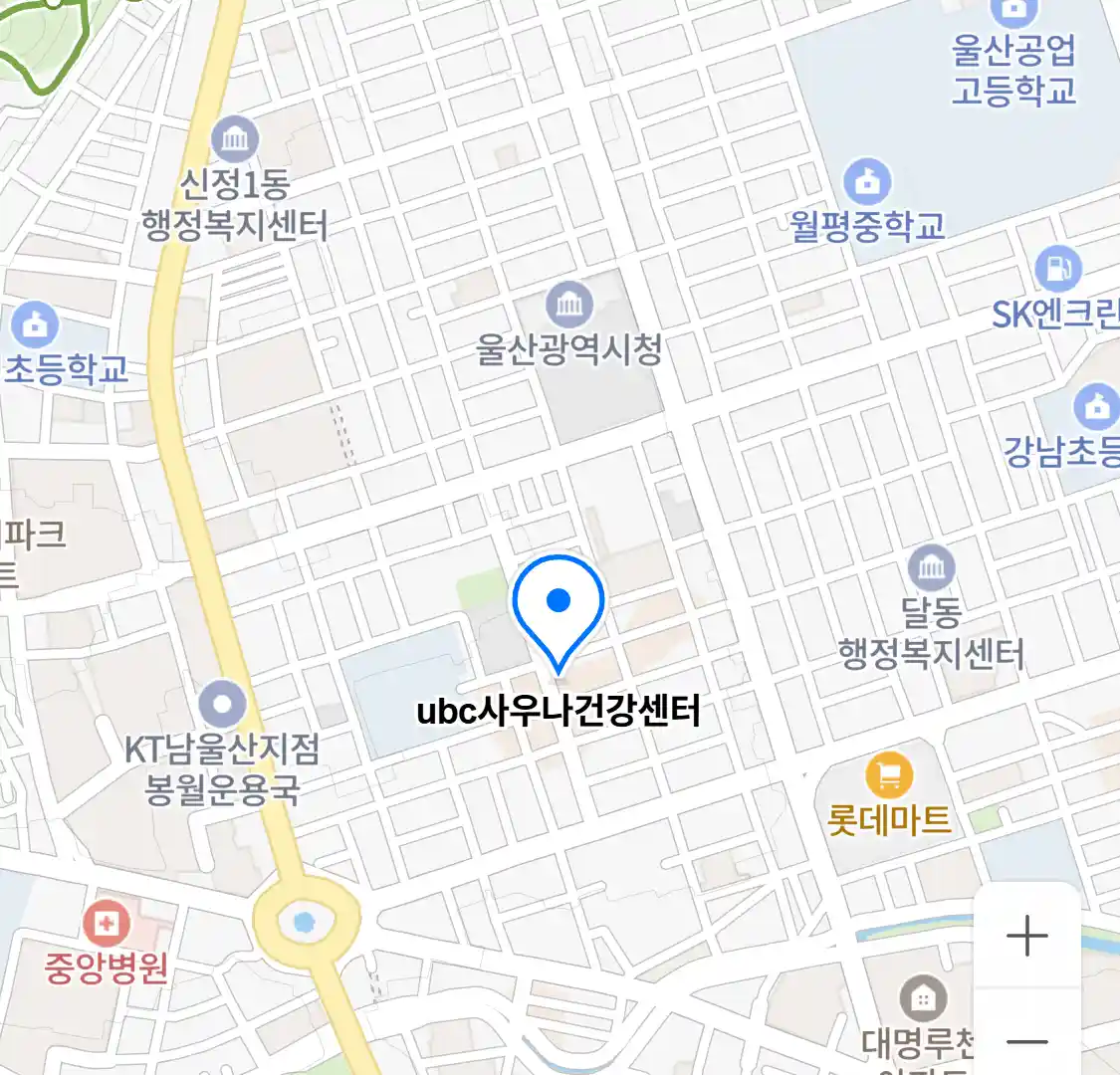Select the 달동 행정복지센터 marker
The width and height of the screenshot is (1120, 1075).
pos(932,568)
